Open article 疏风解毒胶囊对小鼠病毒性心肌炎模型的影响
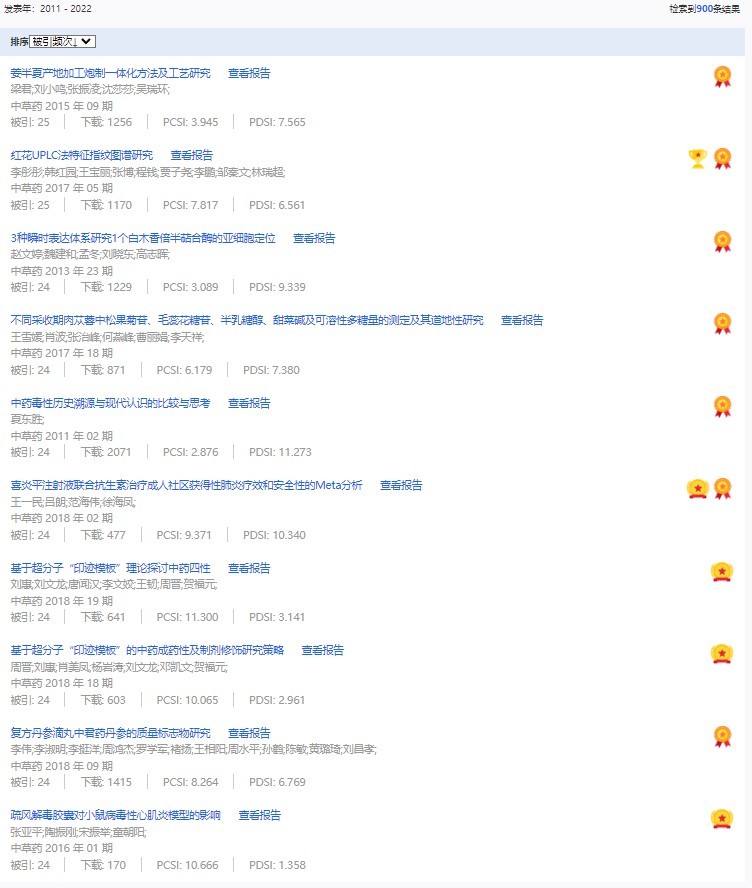Viewport: 752px width, 888px height. point(115,815)
